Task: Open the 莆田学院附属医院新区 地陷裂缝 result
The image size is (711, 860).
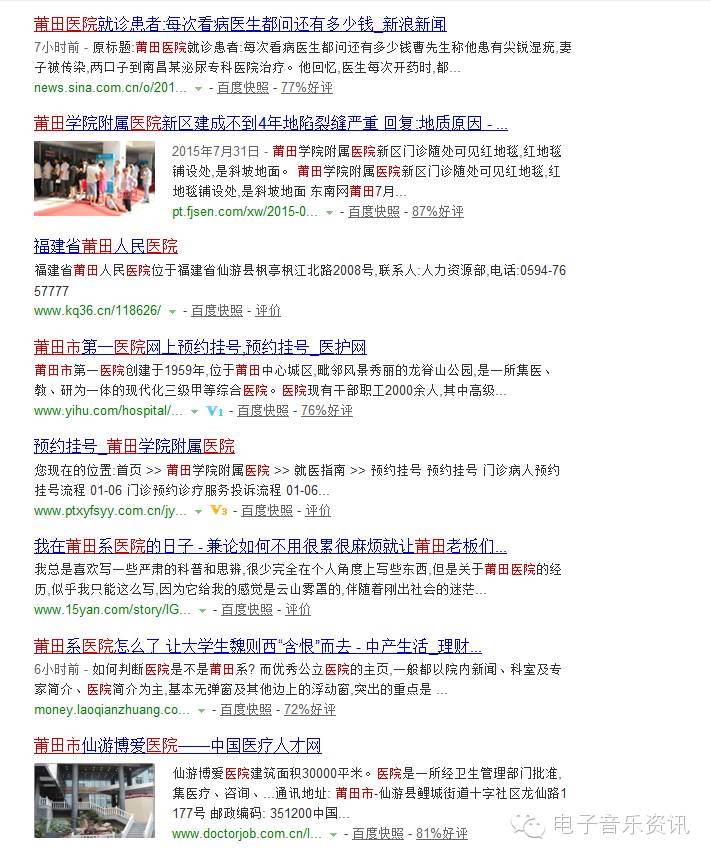Action: (270, 124)
